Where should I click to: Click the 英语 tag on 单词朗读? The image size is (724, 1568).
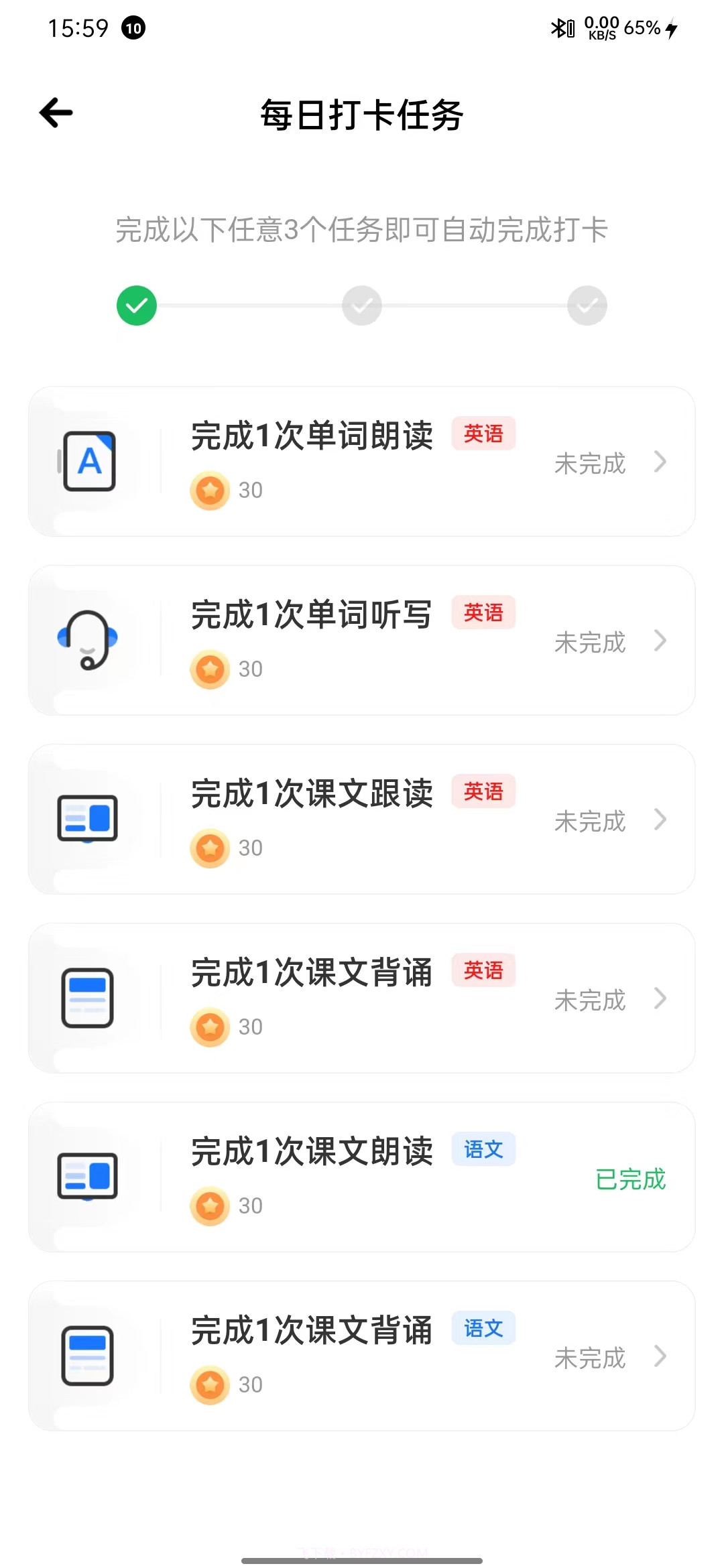pos(483,434)
